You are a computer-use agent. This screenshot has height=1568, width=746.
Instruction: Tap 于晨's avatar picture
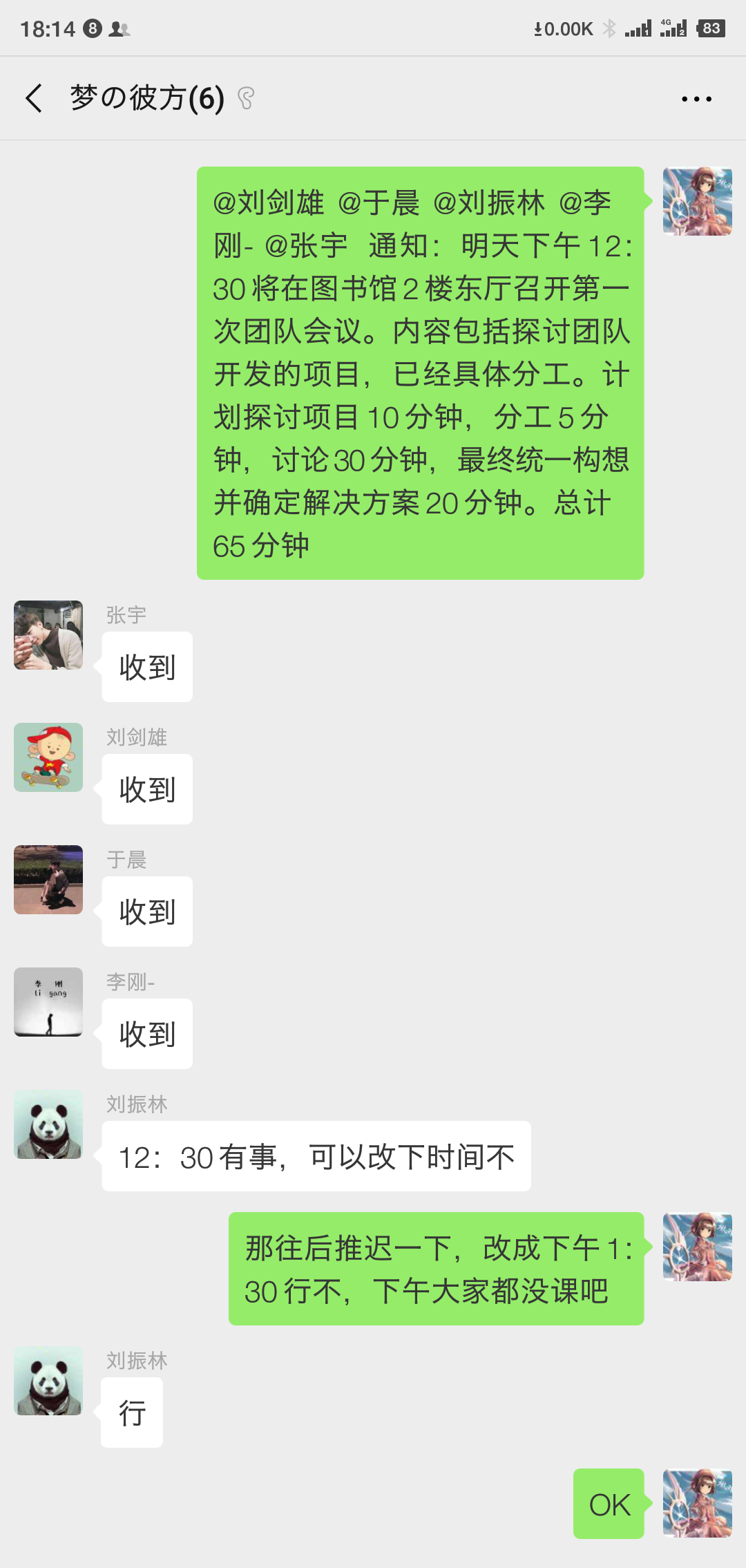(48, 880)
